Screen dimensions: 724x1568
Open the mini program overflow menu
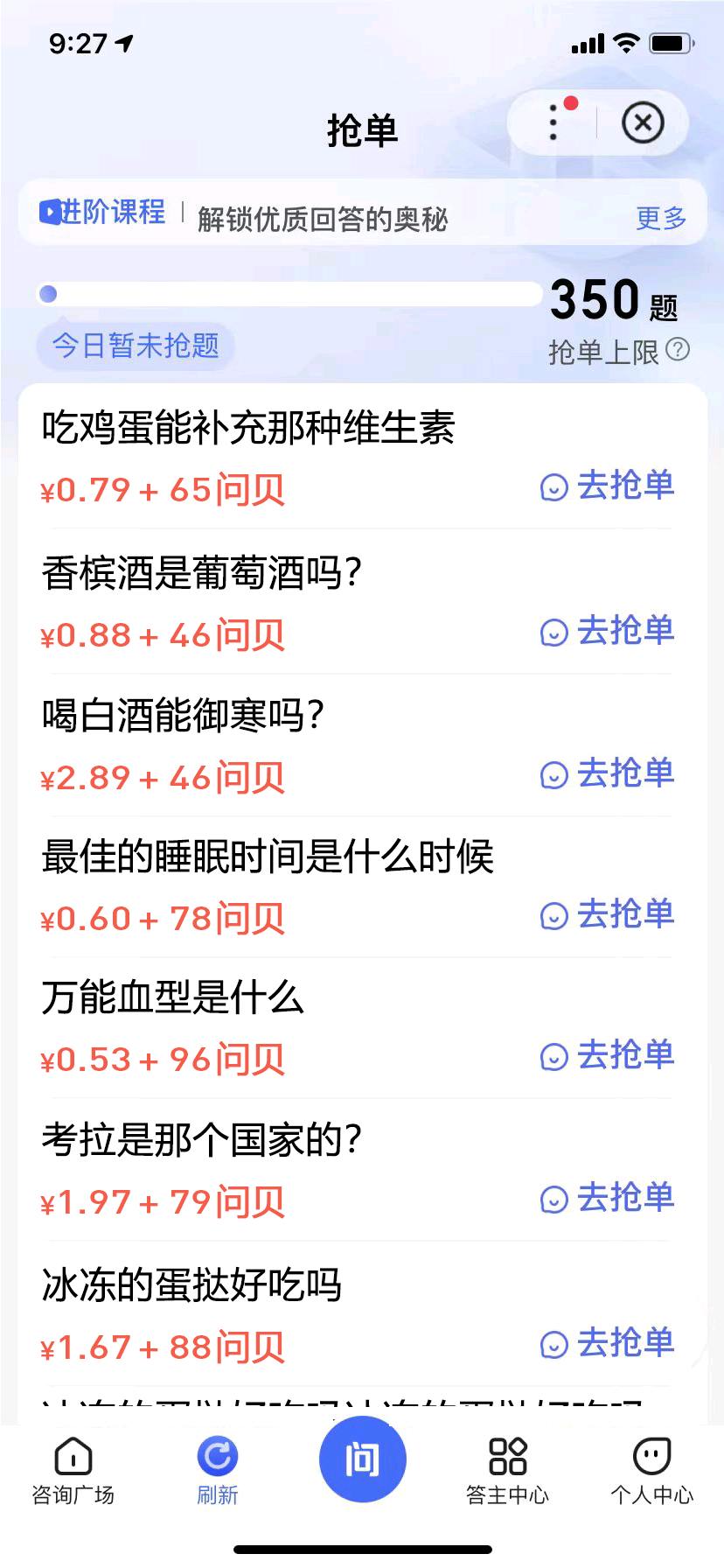[553, 122]
